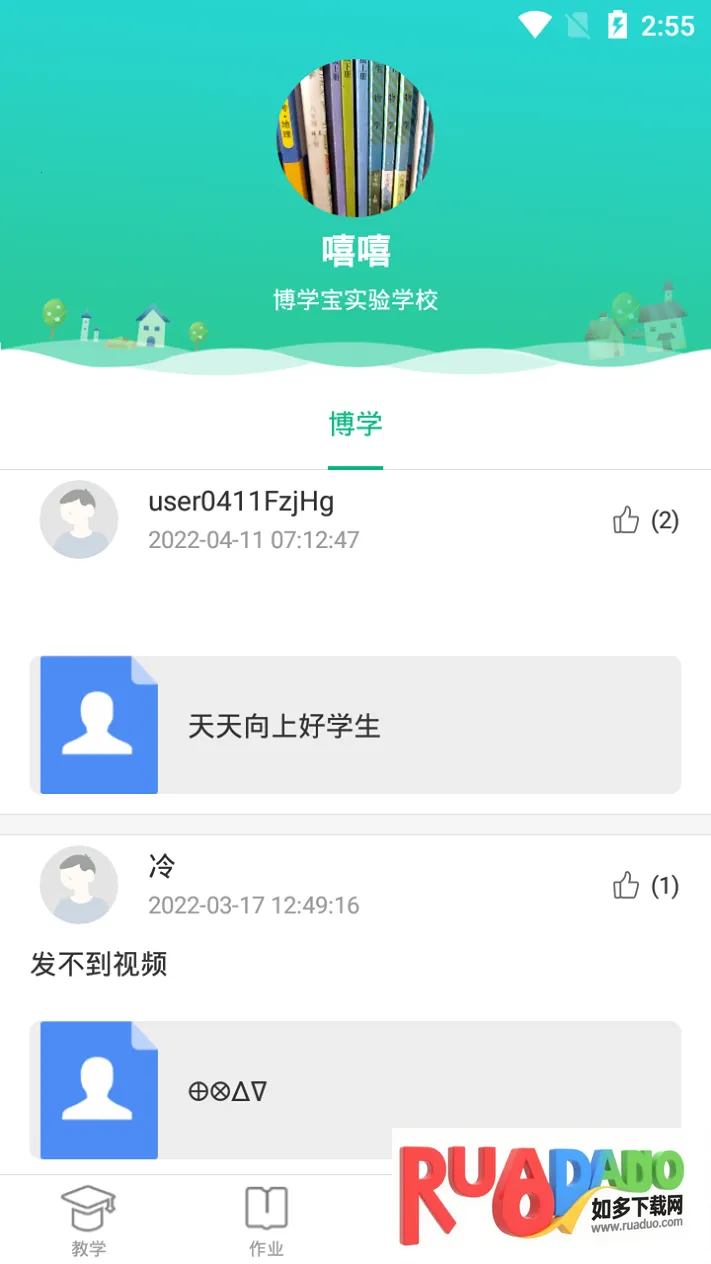Open the 天天向上好学生 card
The image size is (711, 1264).
click(x=355, y=725)
